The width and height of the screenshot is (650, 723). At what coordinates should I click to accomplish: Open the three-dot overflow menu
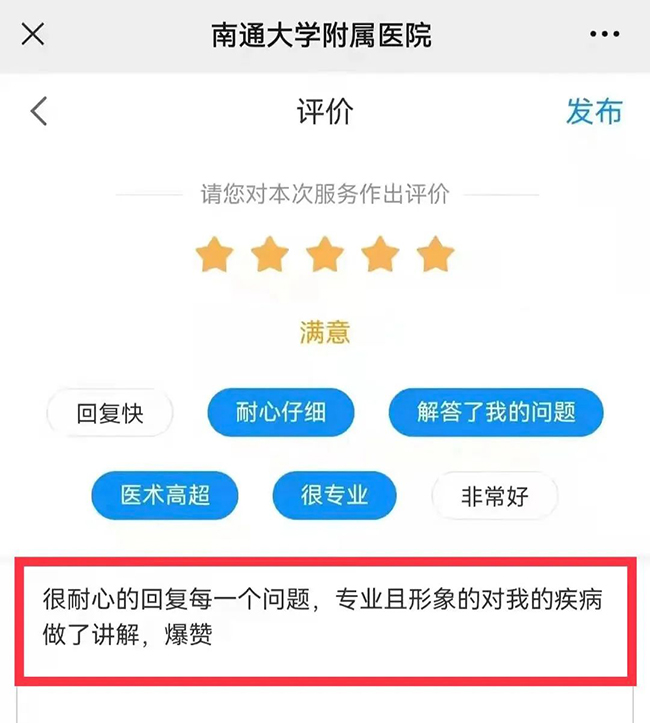pyautogui.click(x=604, y=35)
